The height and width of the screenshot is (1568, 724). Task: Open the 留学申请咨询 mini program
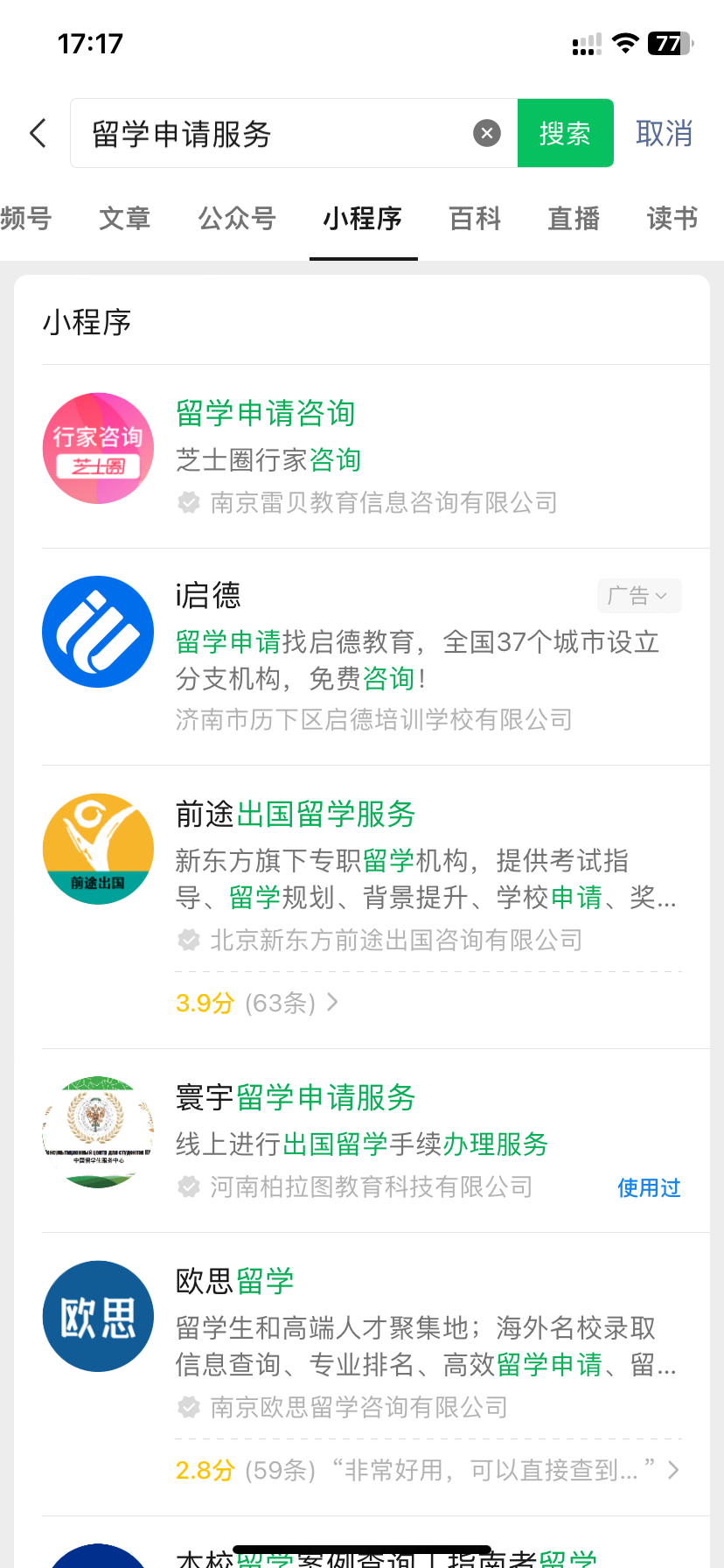pyautogui.click(x=266, y=413)
